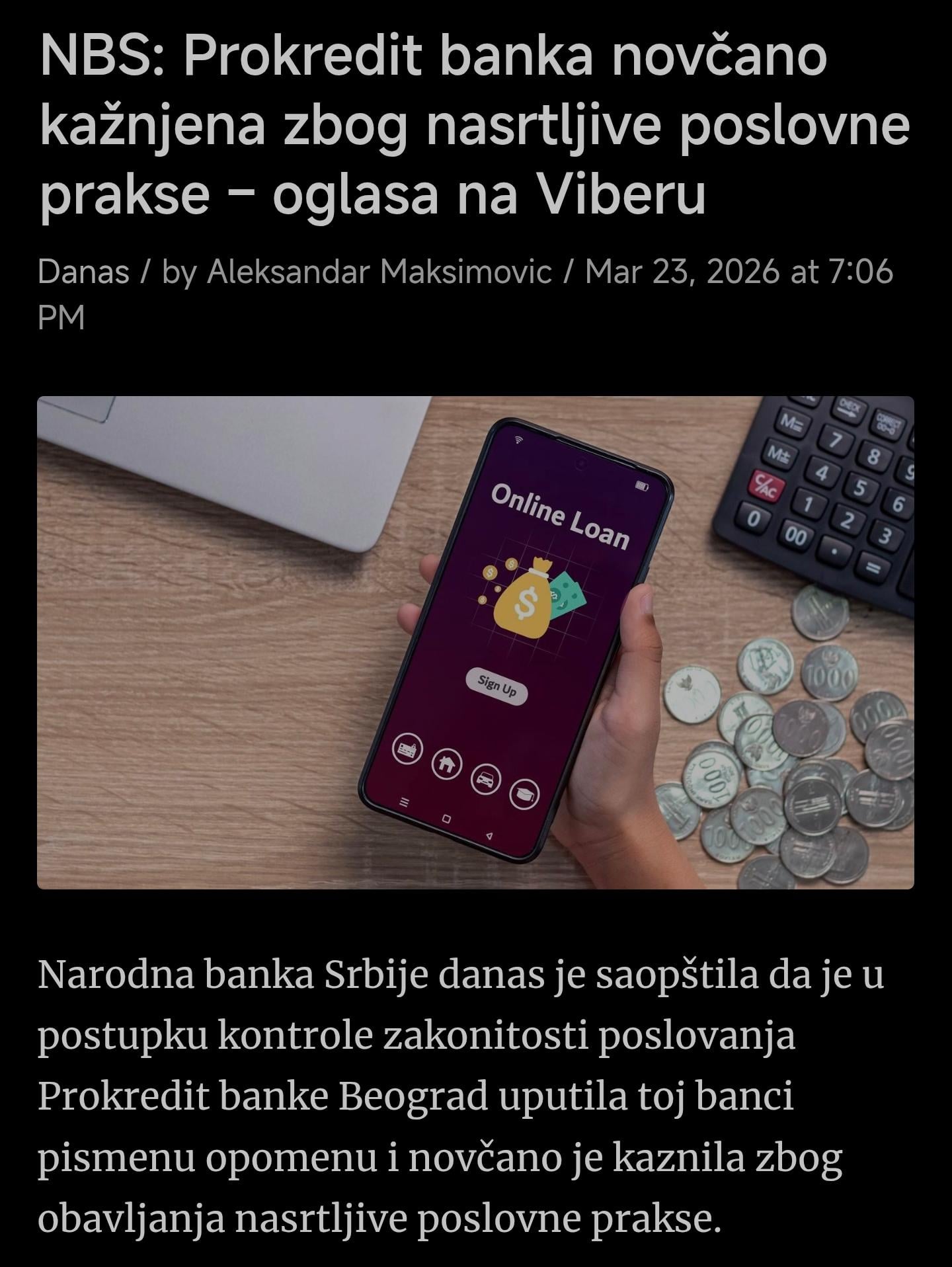Open the Prokredit banka article headline
Screen dimensions: 952x1267
[473, 126]
